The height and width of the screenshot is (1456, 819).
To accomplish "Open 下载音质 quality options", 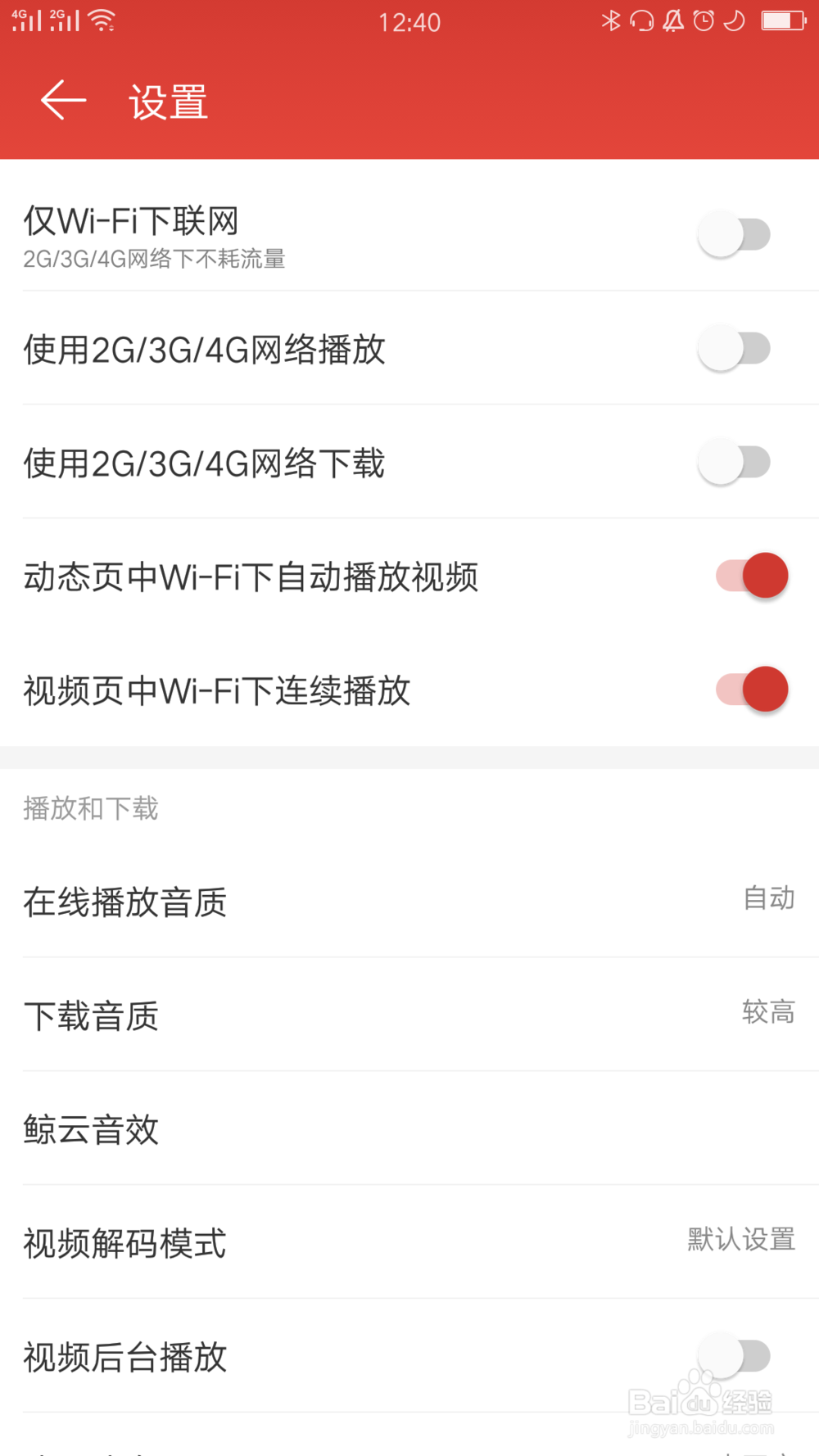I will [x=409, y=1015].
